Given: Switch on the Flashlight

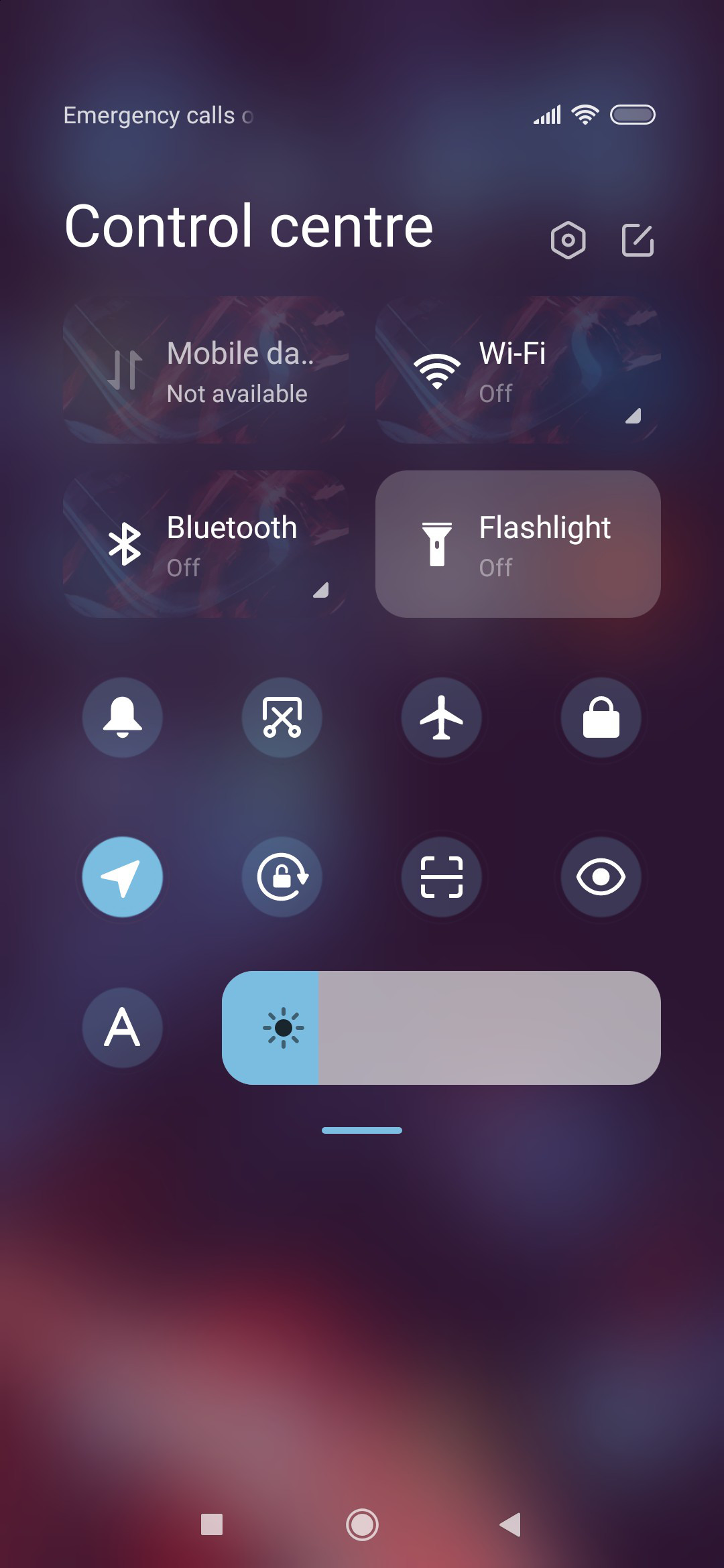Looking at the screenshot, I should click(x=518, y=544).
